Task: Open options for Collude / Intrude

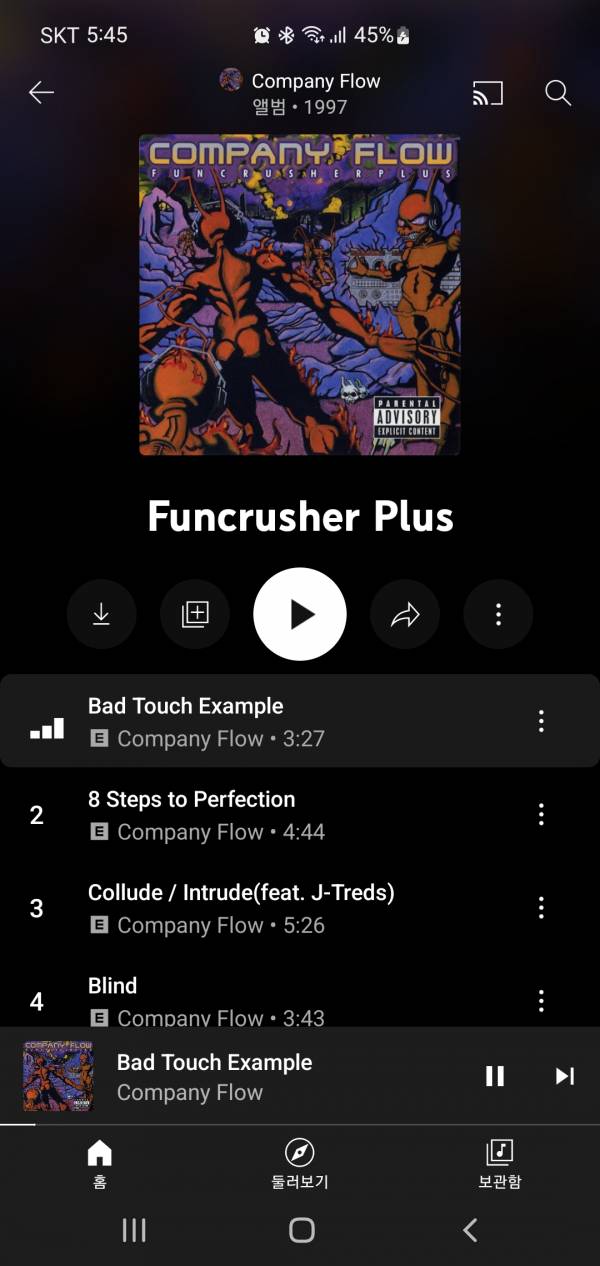Action: [541, 907]
